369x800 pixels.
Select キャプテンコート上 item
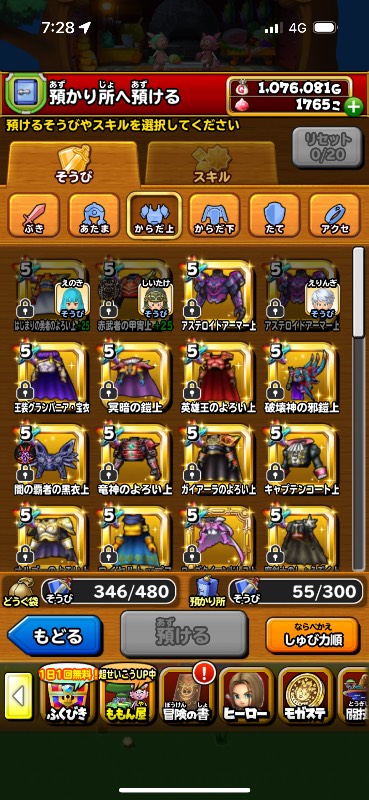[303, 460]
